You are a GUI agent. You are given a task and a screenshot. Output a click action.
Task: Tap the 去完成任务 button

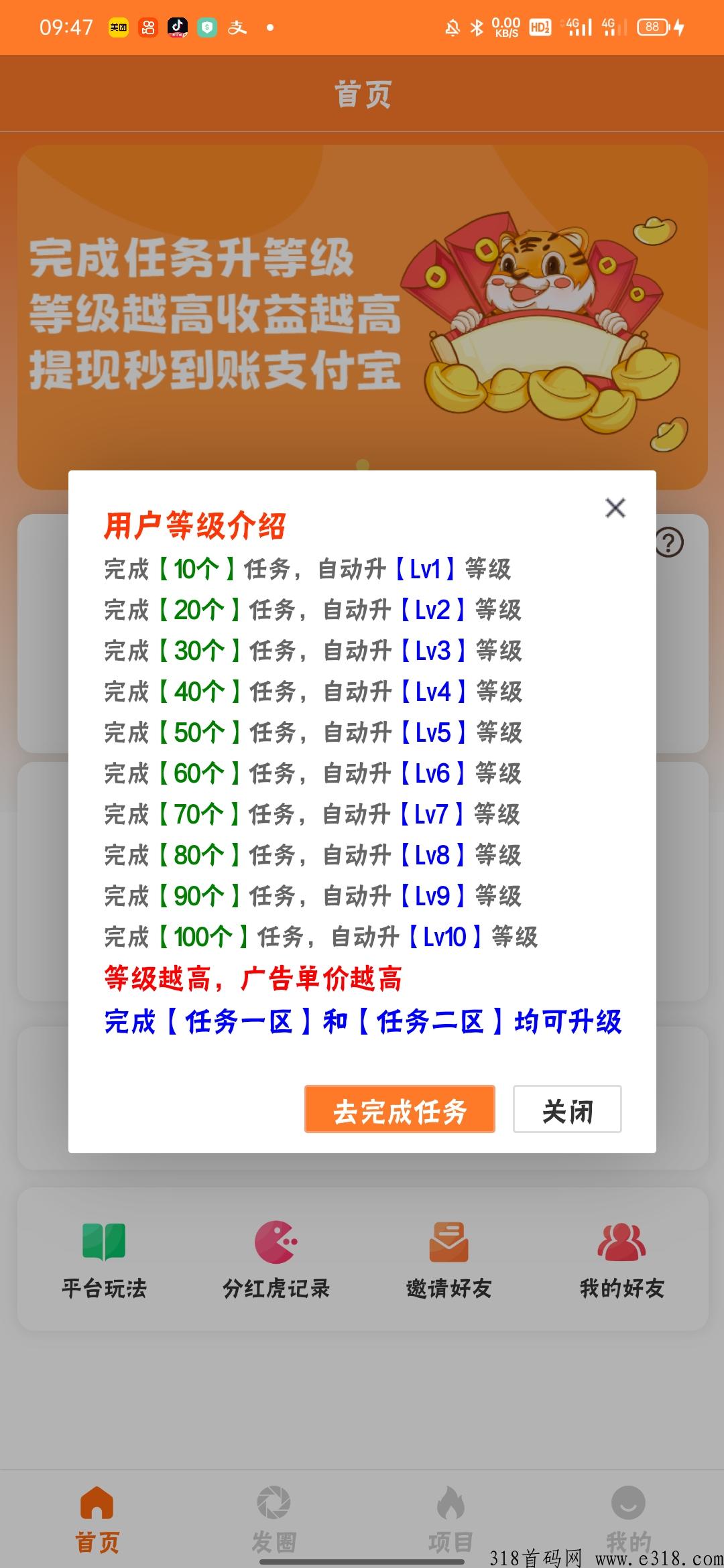[400, 1110]
